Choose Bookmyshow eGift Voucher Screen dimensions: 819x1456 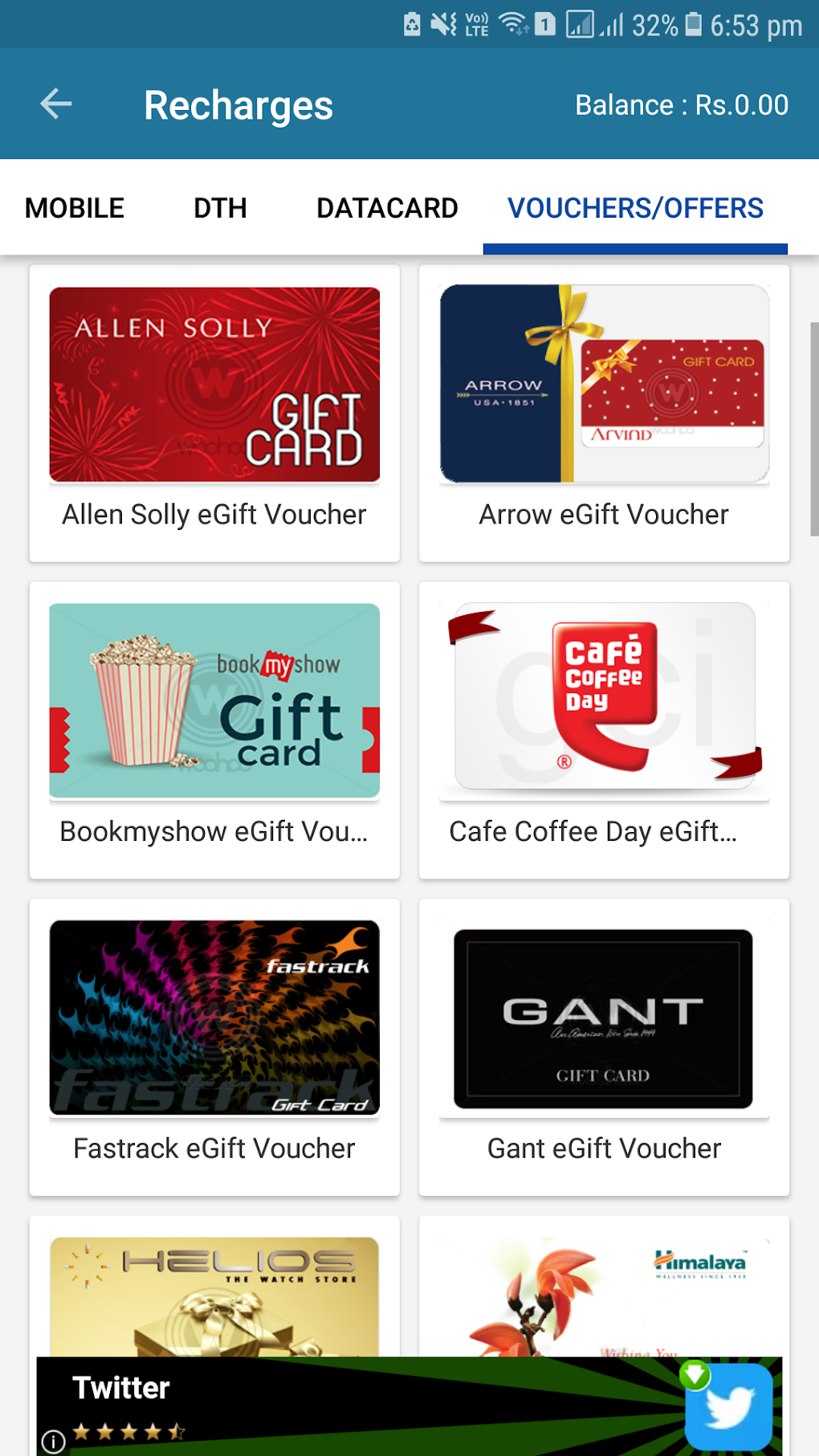click(x=214, y=729)
